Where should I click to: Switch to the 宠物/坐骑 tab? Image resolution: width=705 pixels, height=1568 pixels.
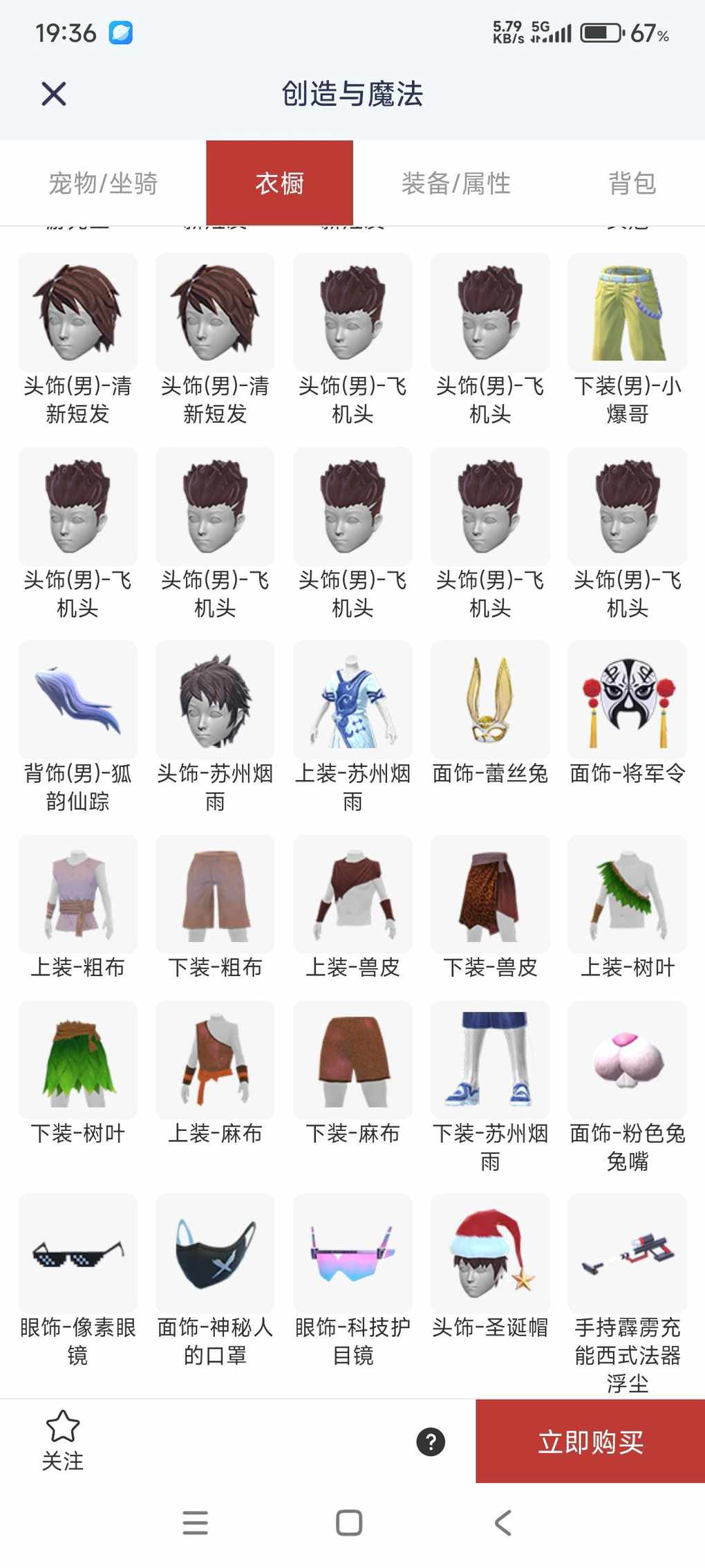tap(103, 183)
